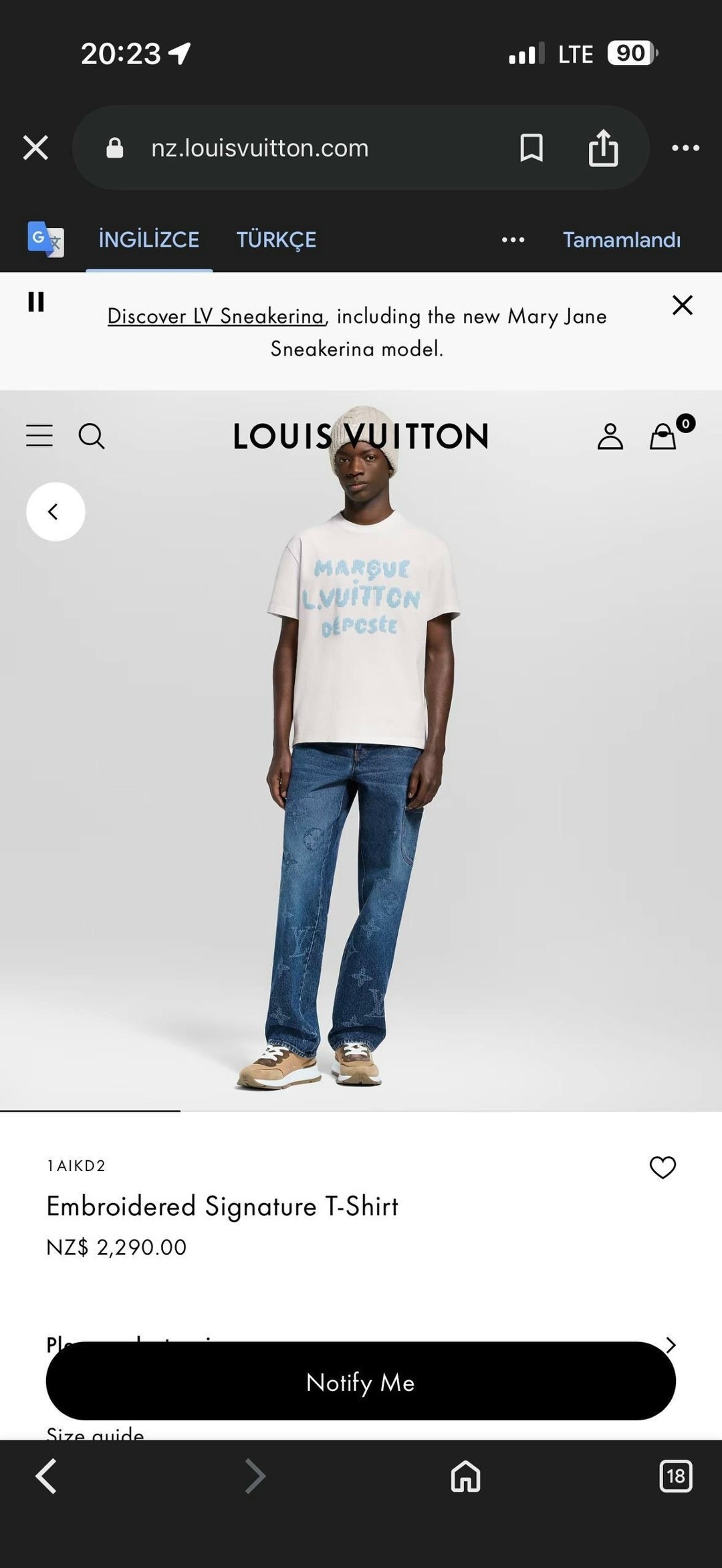Screen dimensions: 722x1568
Task: Open the Discover LV Sneakerina link
Action: [x=215, y=316]
